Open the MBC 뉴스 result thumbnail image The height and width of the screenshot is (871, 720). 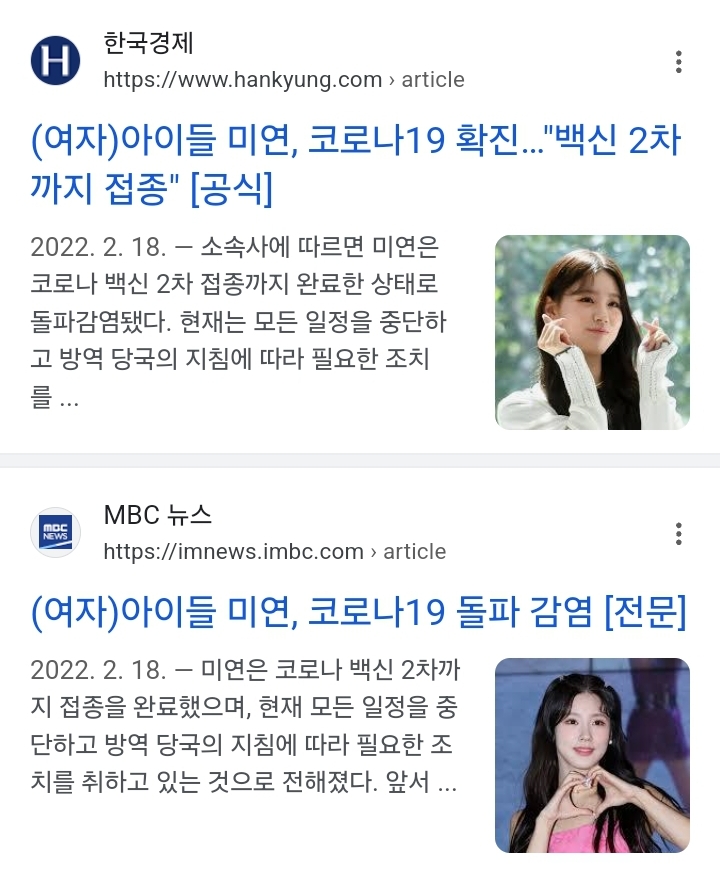pyautogui.click(x=592, y=755)
